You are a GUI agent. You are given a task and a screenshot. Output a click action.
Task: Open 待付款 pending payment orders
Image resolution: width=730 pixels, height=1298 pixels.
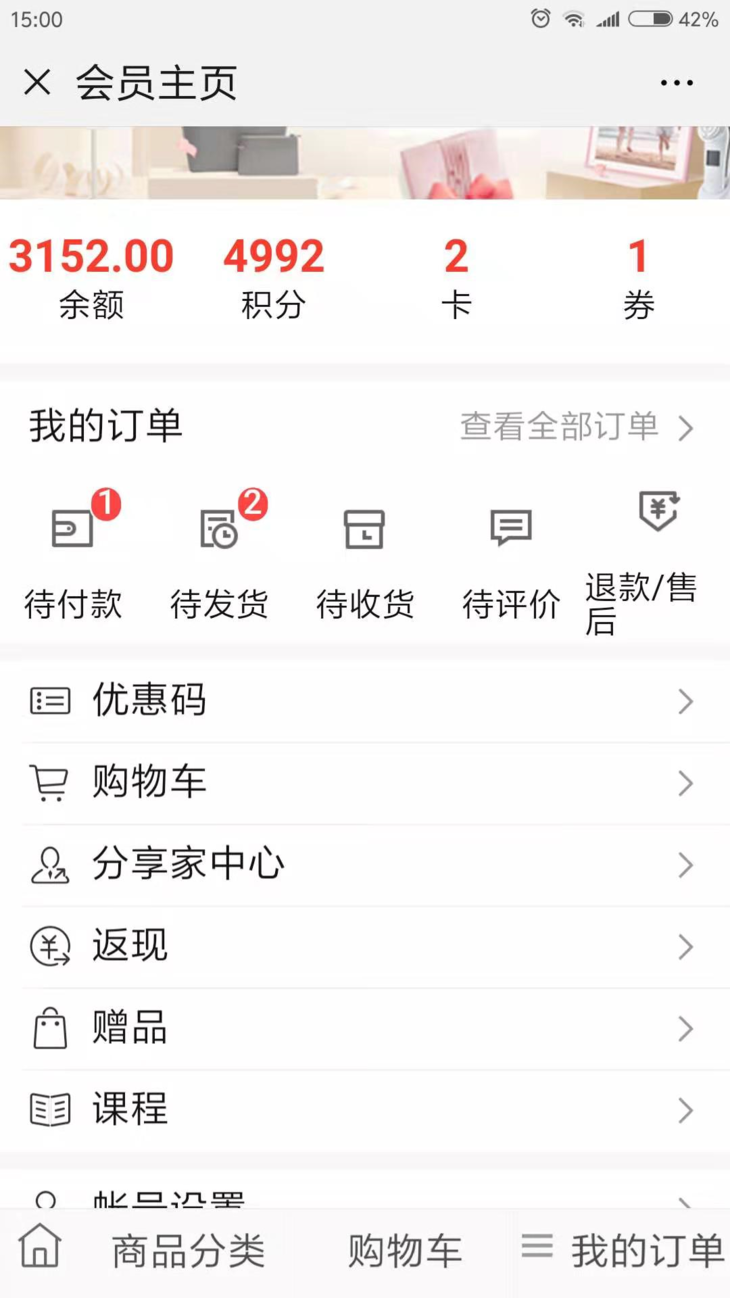pos(73,558)
